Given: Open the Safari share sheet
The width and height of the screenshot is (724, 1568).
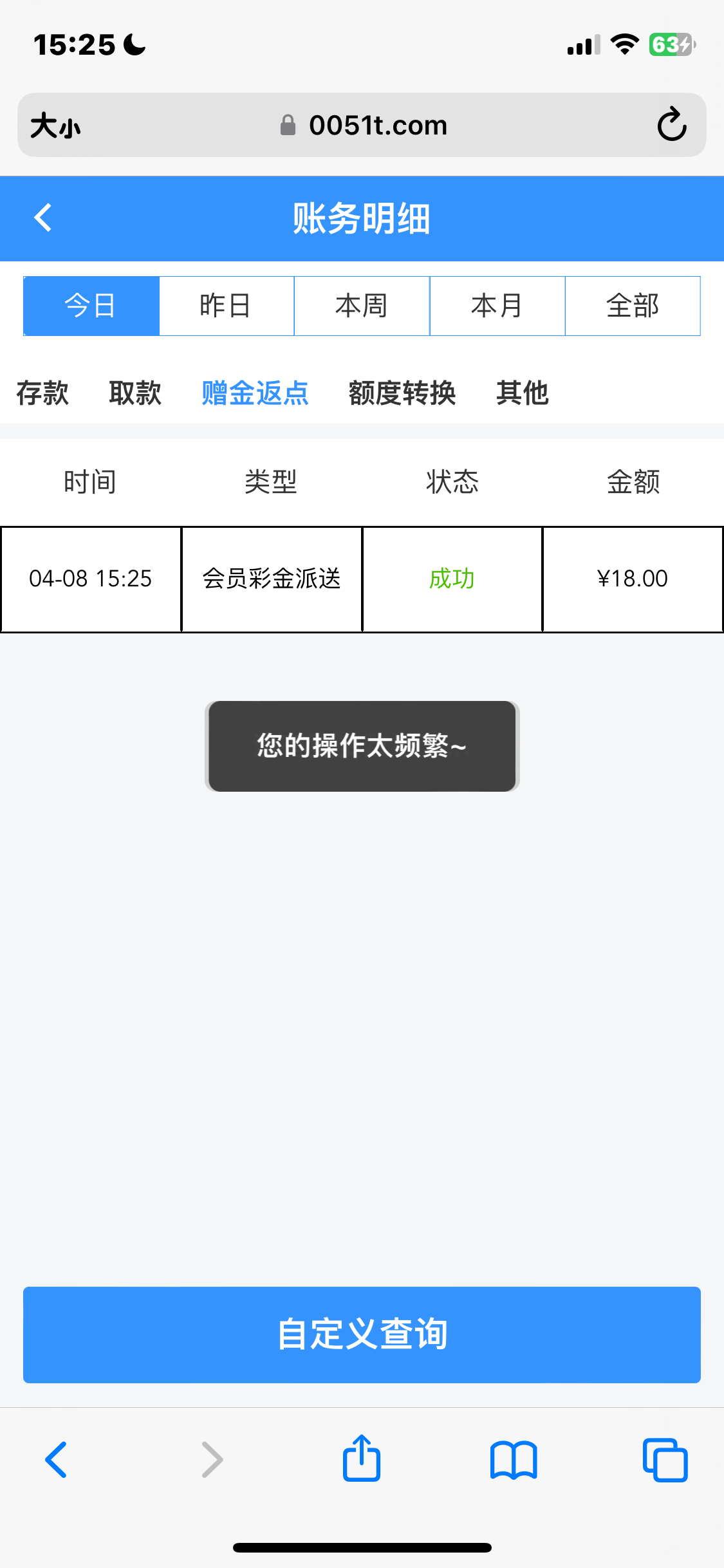Looking at the screenshot, I should tap(362, 1459).
